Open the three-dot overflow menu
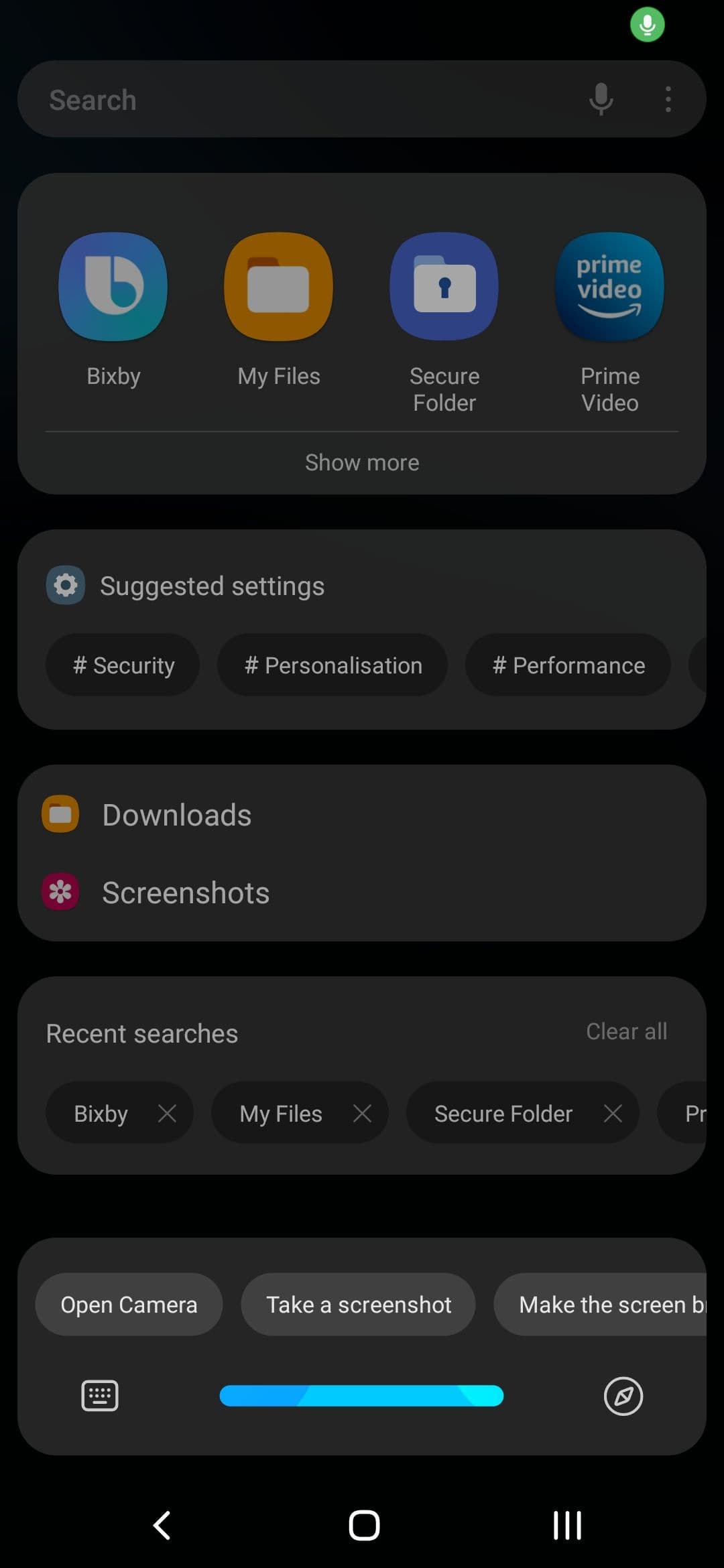This screenshot has width=724, height=1568. click(x=668, y=100)
